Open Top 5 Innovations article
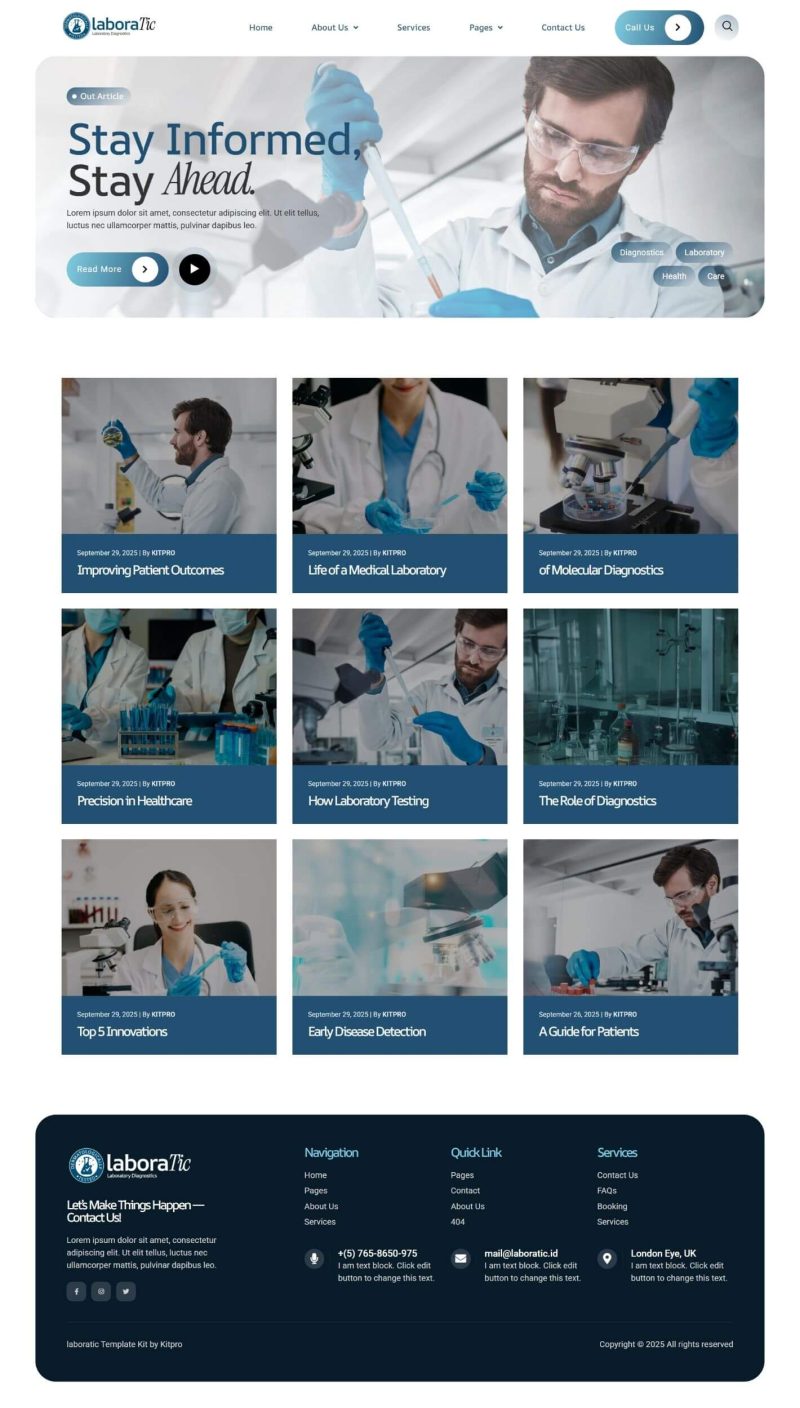Image resolution: width=800 pixels, height=1408 pixels. tap(122, 1032)
